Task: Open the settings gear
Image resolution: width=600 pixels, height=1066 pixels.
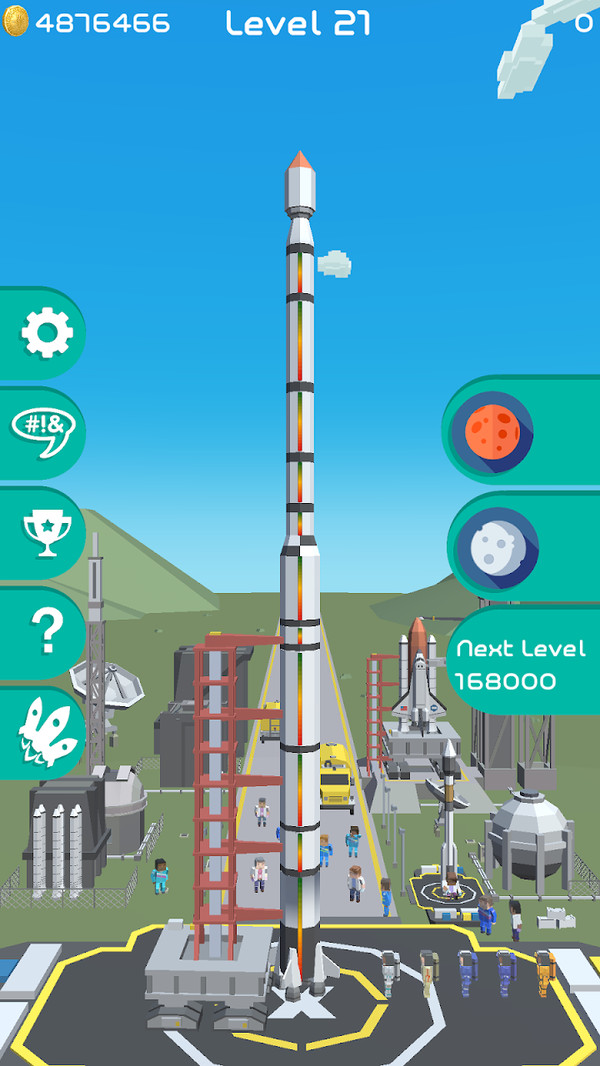Action: pos(45,333)
